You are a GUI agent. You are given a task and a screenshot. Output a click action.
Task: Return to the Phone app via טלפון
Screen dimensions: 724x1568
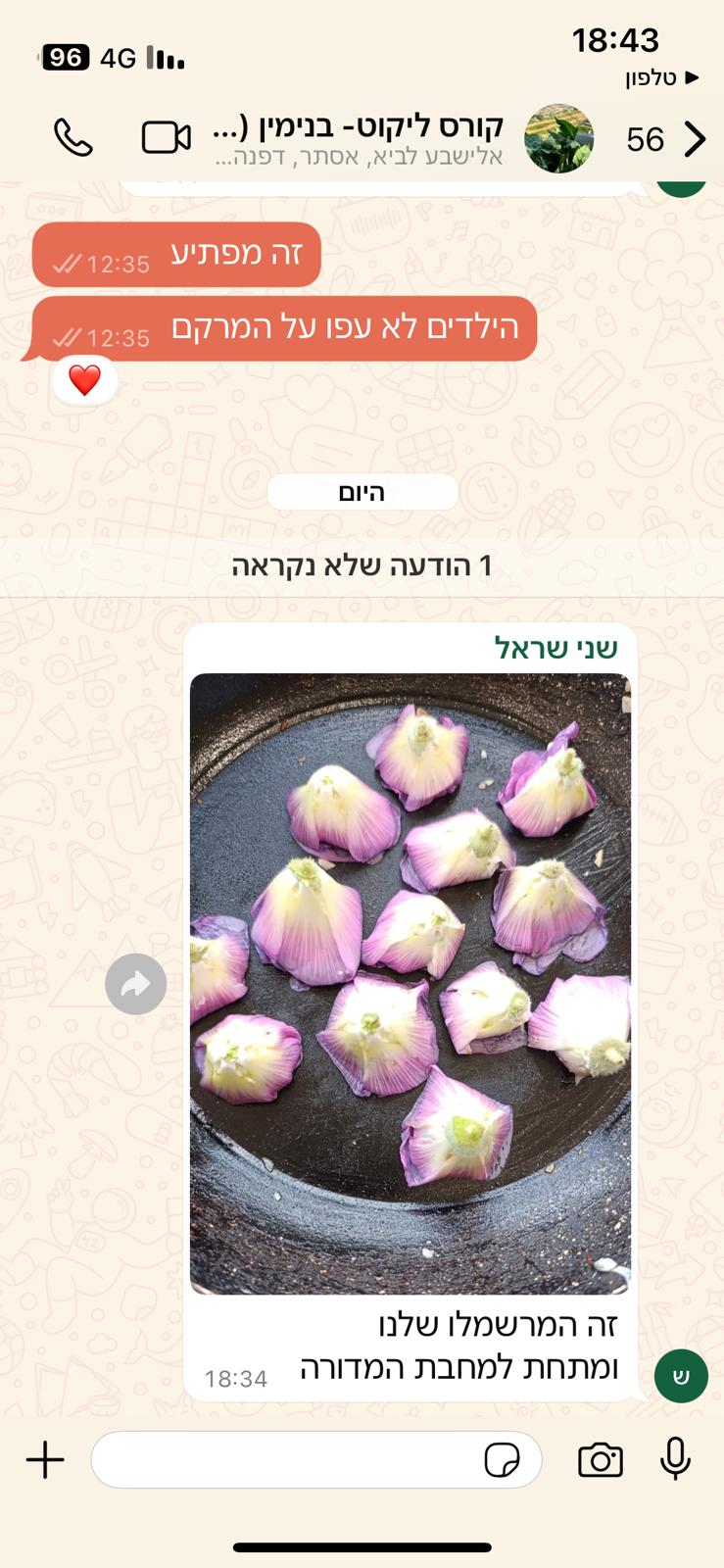click(662, 77)
